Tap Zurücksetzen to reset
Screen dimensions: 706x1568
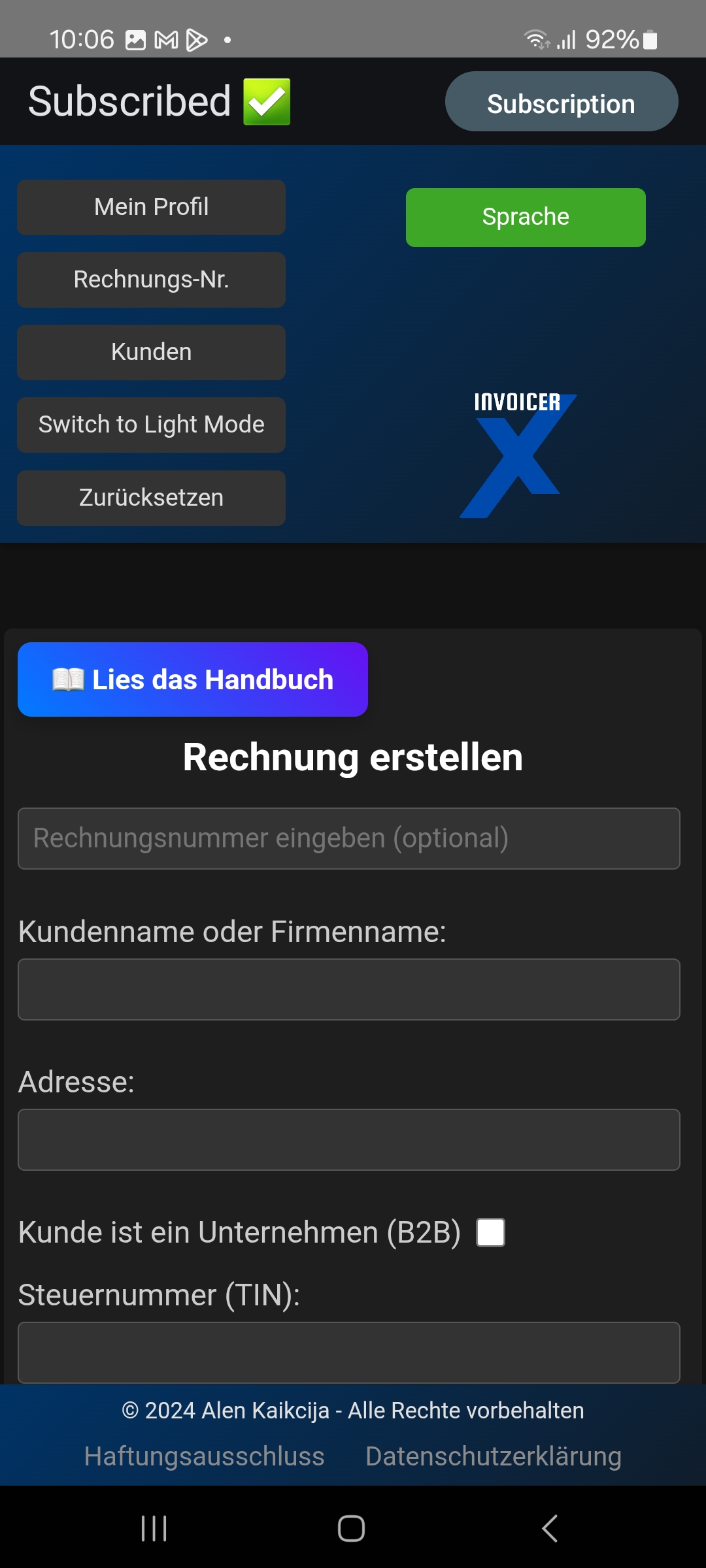(151, 498)
